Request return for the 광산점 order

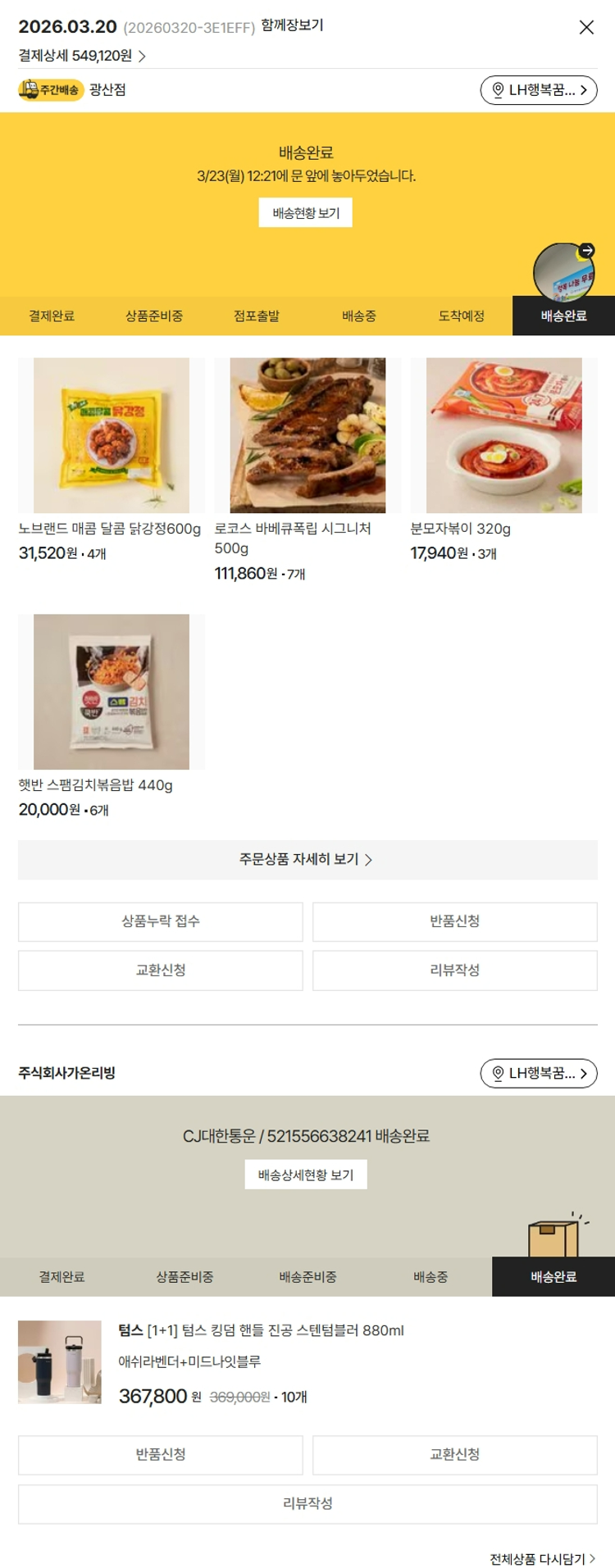(454, 921)
